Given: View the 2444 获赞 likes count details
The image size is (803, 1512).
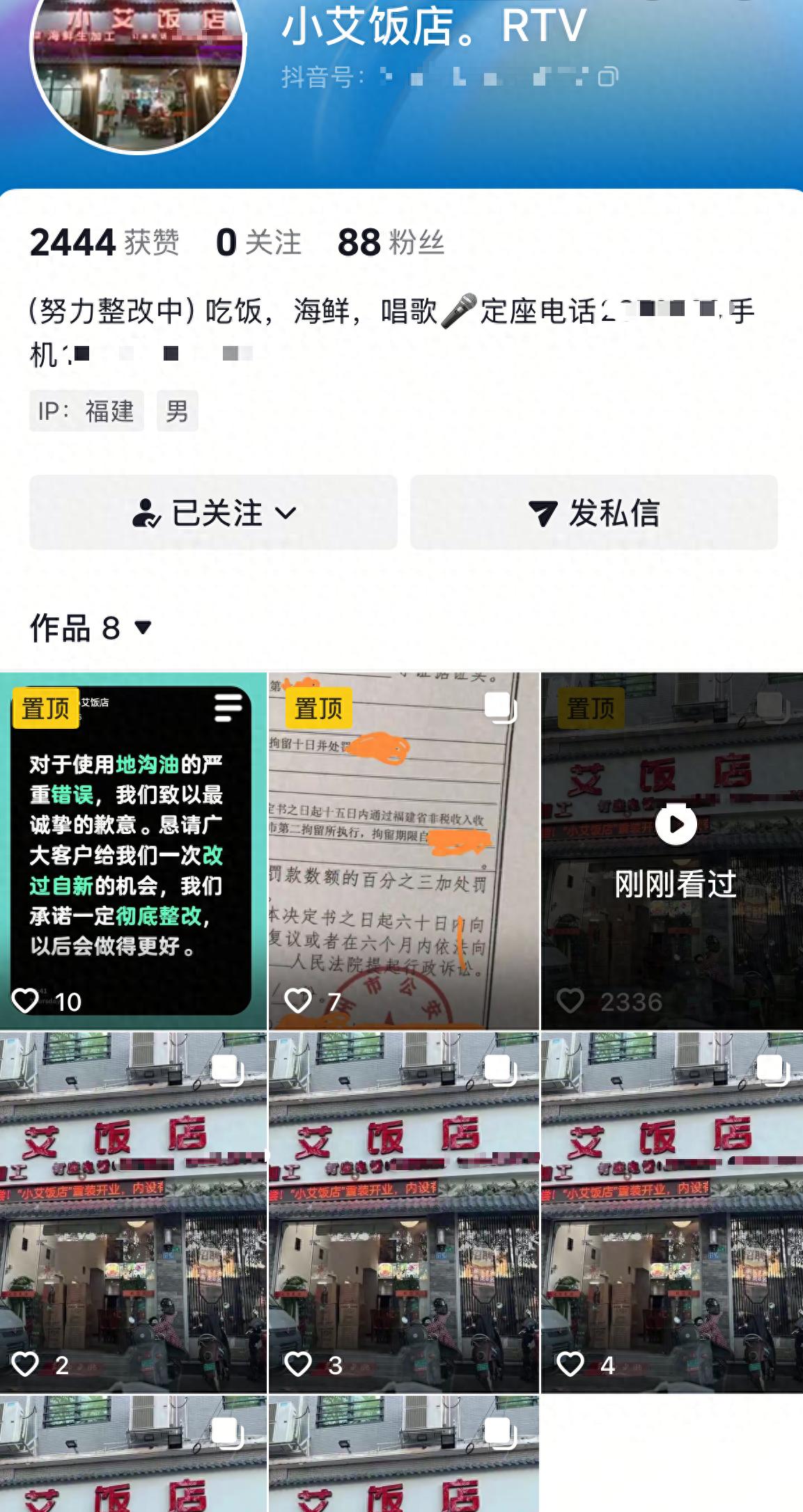Looking at the screenshot, I should coord(104,242).
